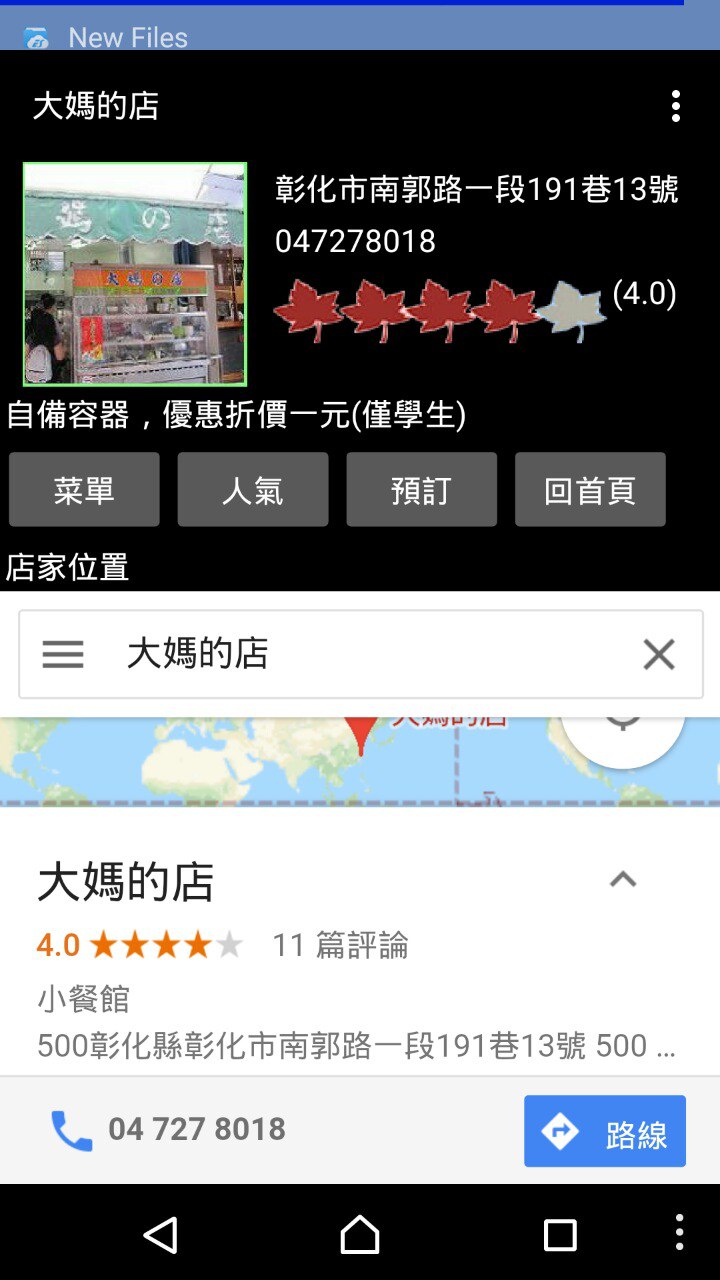View the 人氣 popularity page
Viewport: 720px width, 1280px height.
pyautogui.click(x=253, y=490)
